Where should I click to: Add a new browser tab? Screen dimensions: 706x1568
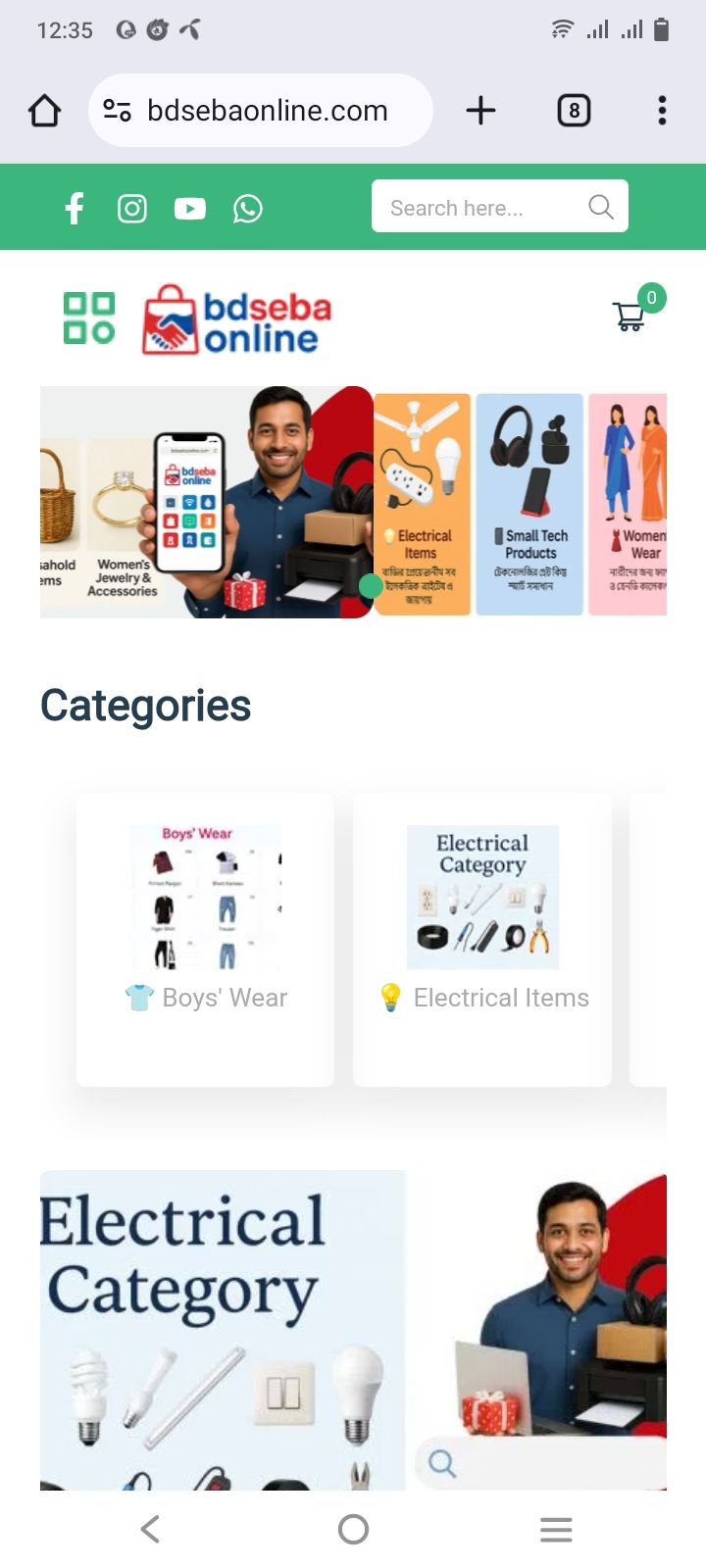point(480,111)
